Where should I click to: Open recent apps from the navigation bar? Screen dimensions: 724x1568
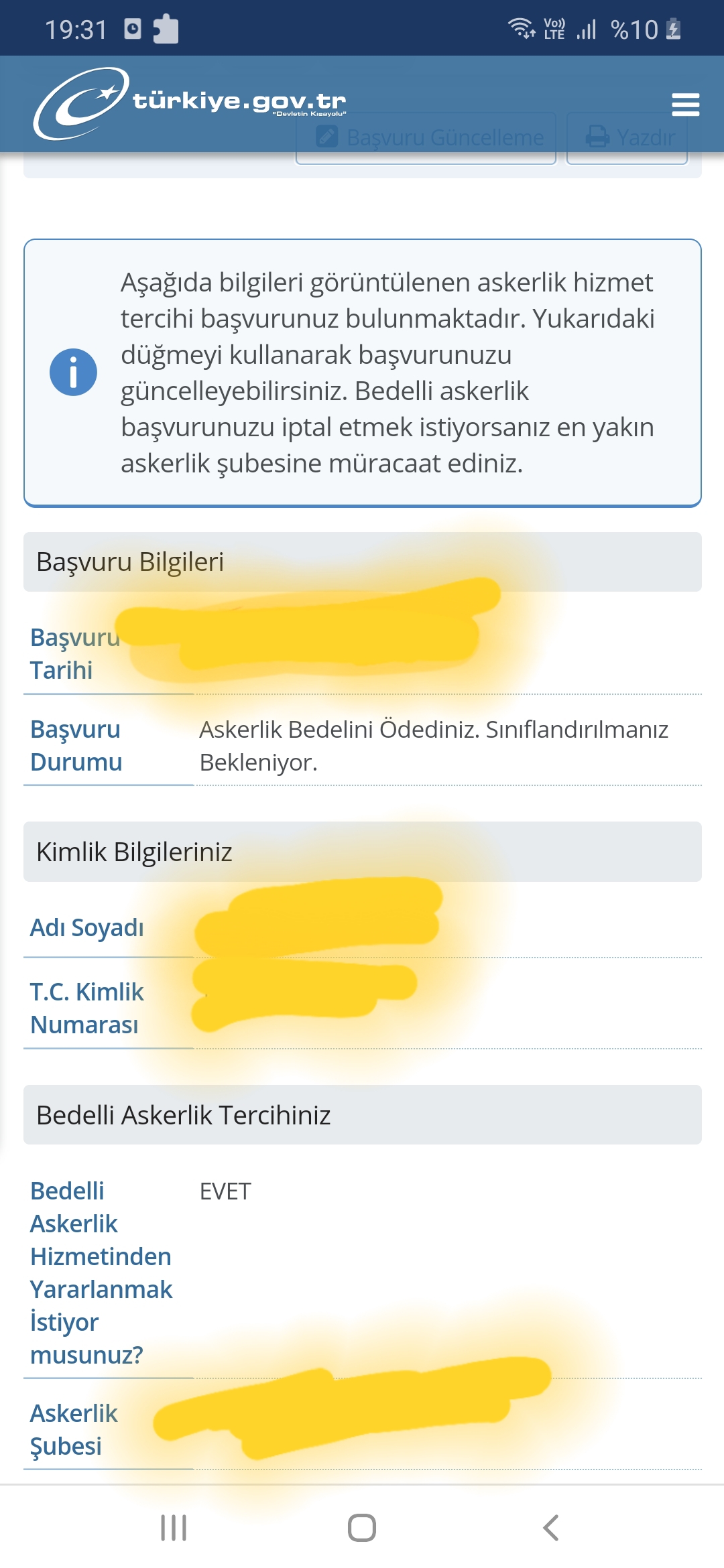tap(174, 1528)
